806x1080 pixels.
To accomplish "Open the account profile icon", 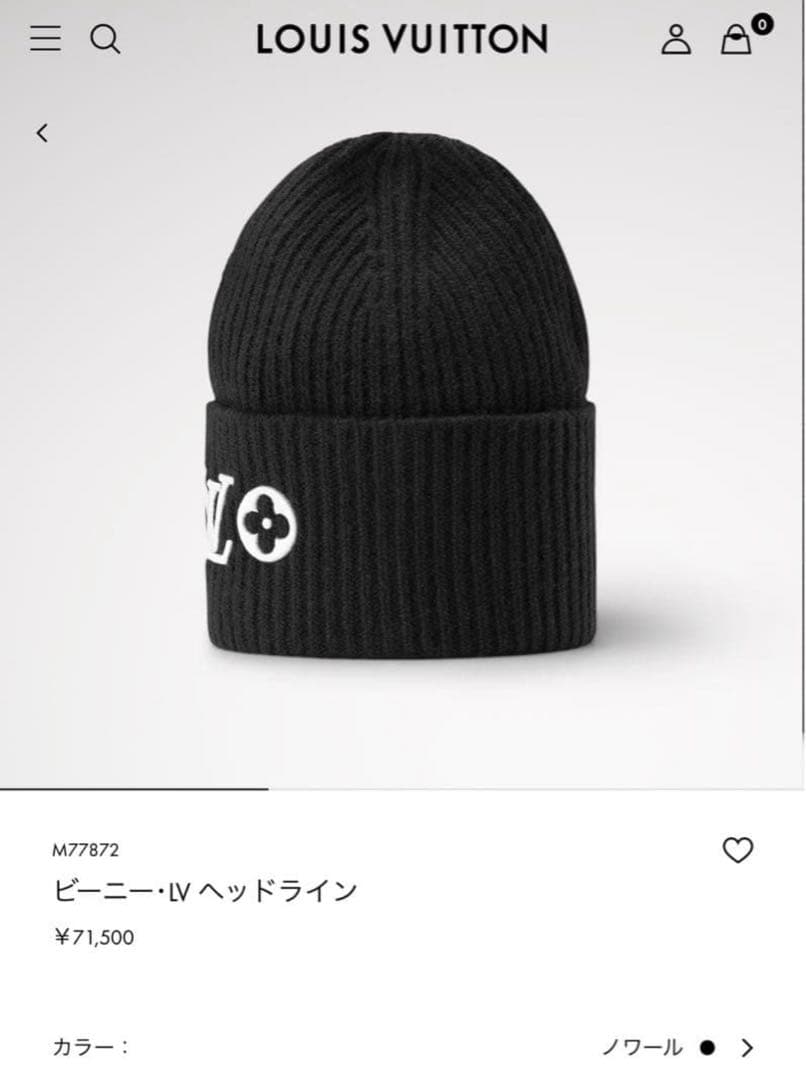I will pos(678,41).
